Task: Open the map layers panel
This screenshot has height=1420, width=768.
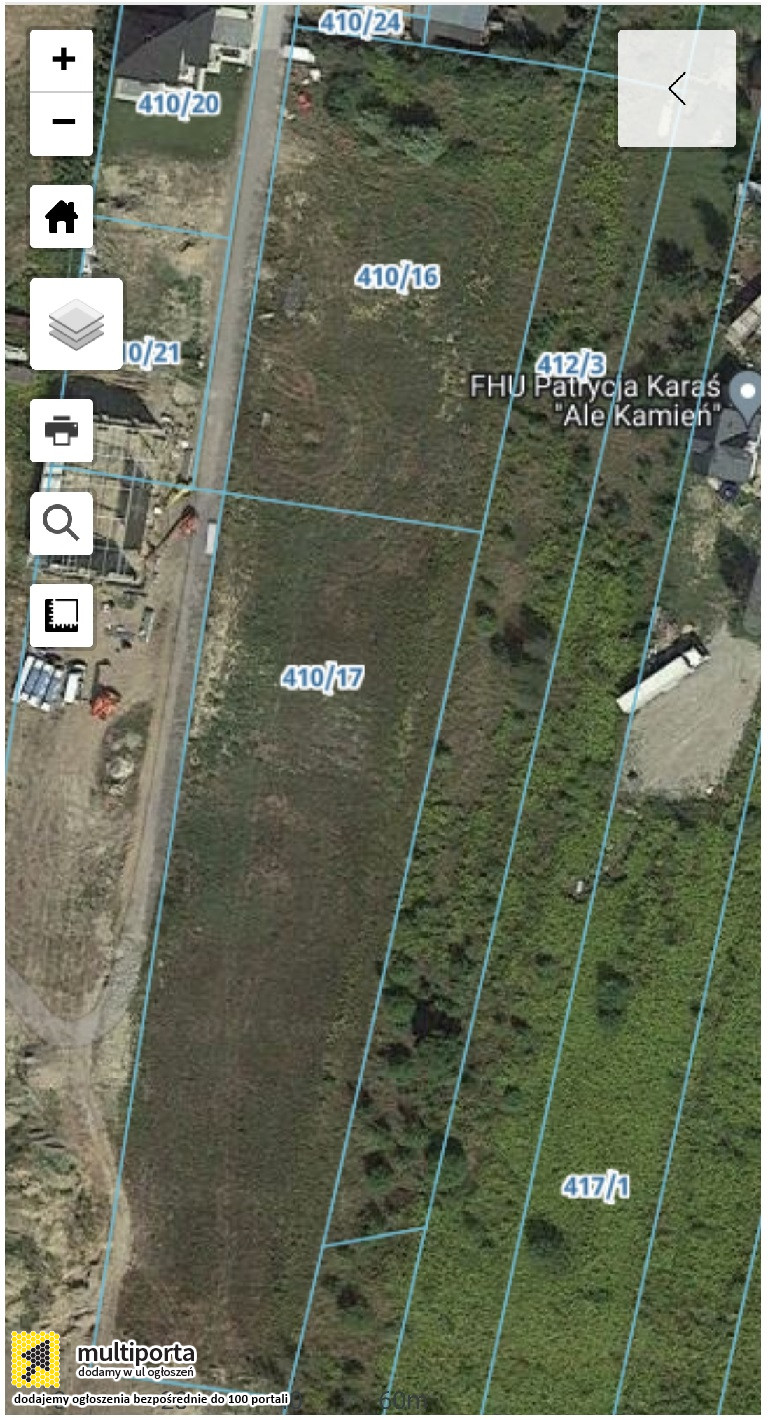Action: tap(76, 324)
